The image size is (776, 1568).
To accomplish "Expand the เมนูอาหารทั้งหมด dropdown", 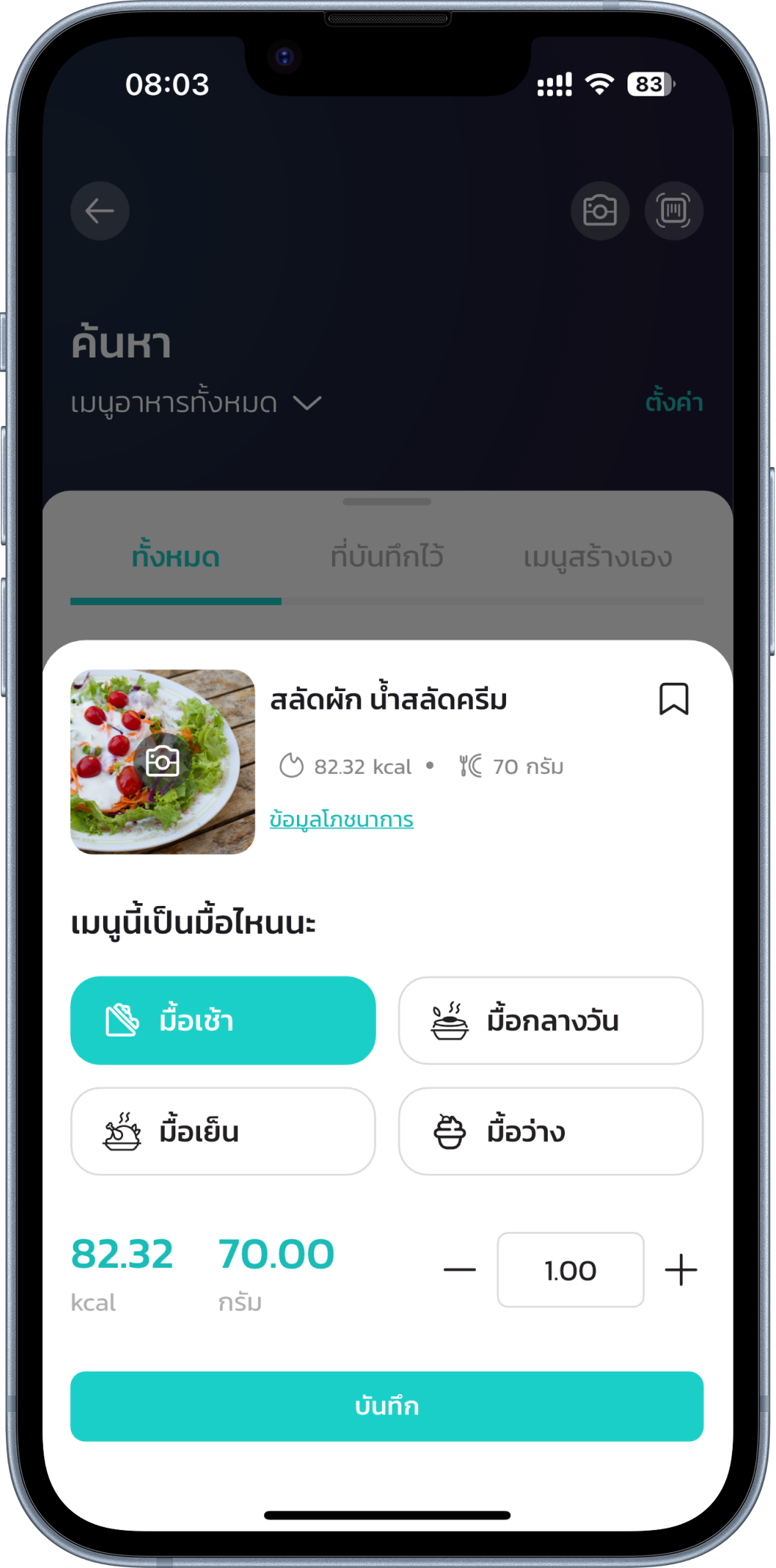I will point(195,403).
